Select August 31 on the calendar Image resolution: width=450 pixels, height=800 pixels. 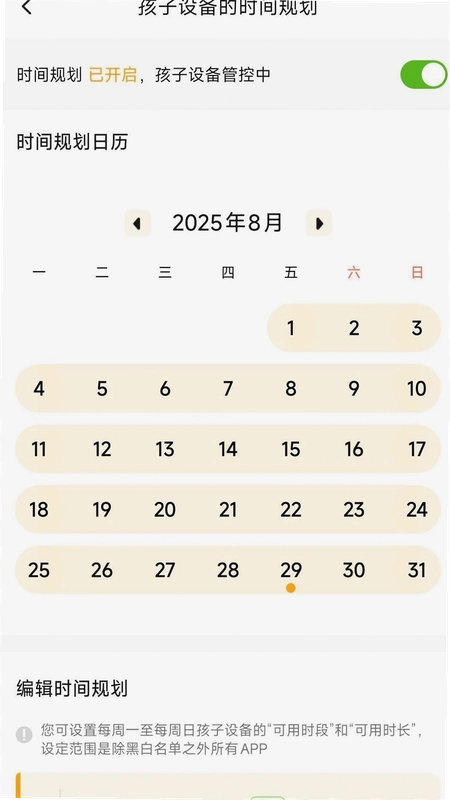click(417, 570)
